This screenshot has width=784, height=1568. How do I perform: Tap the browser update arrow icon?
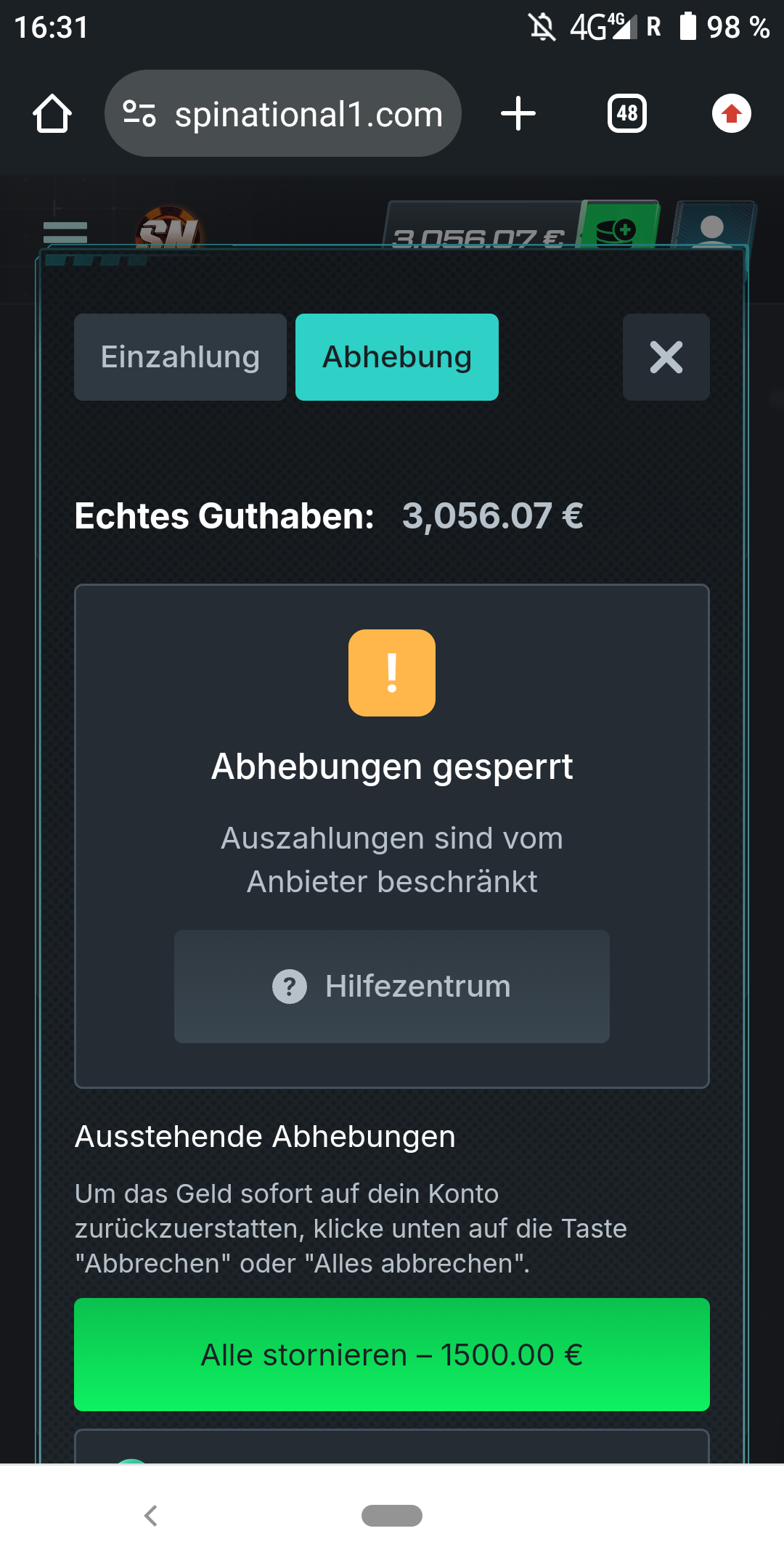[731, 114]
